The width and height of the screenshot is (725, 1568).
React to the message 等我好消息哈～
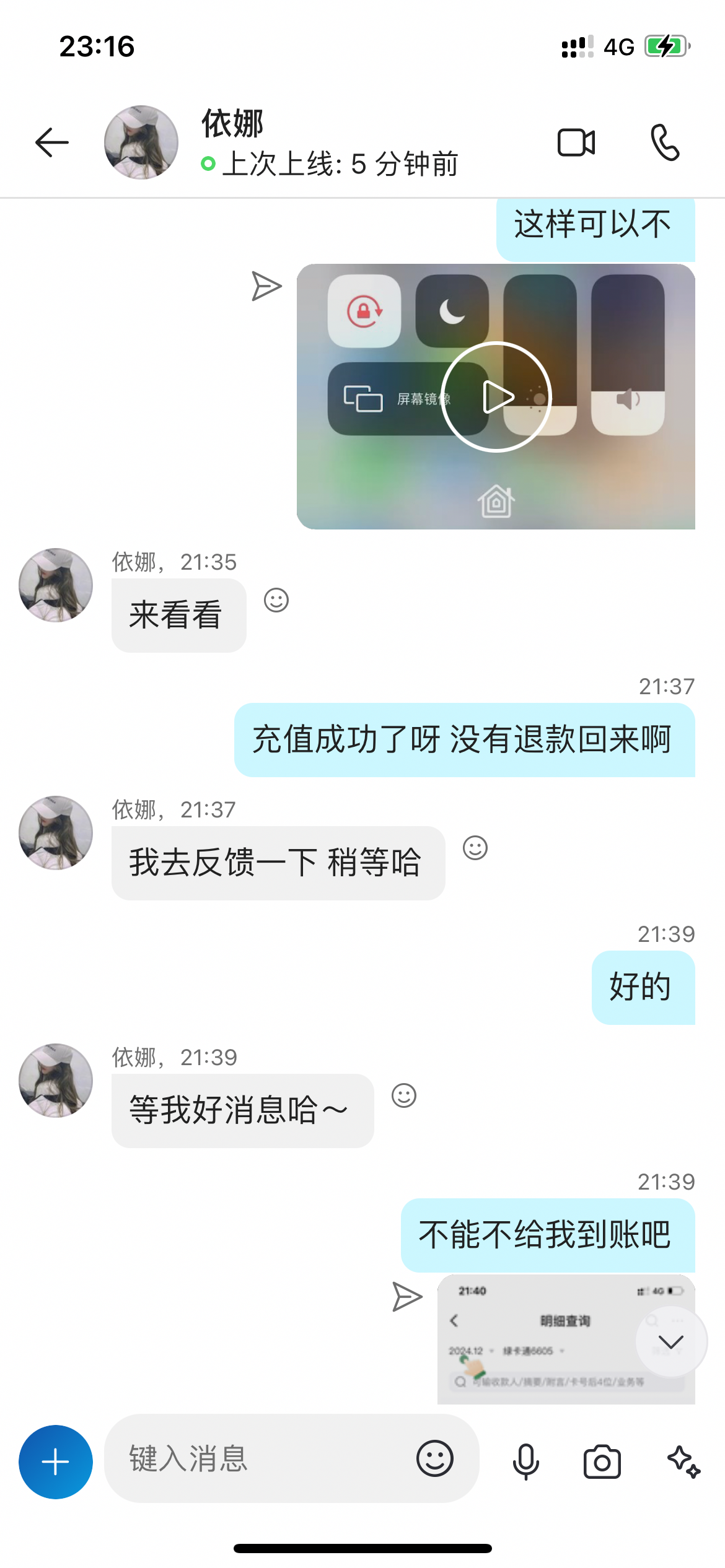point(404,1095)
